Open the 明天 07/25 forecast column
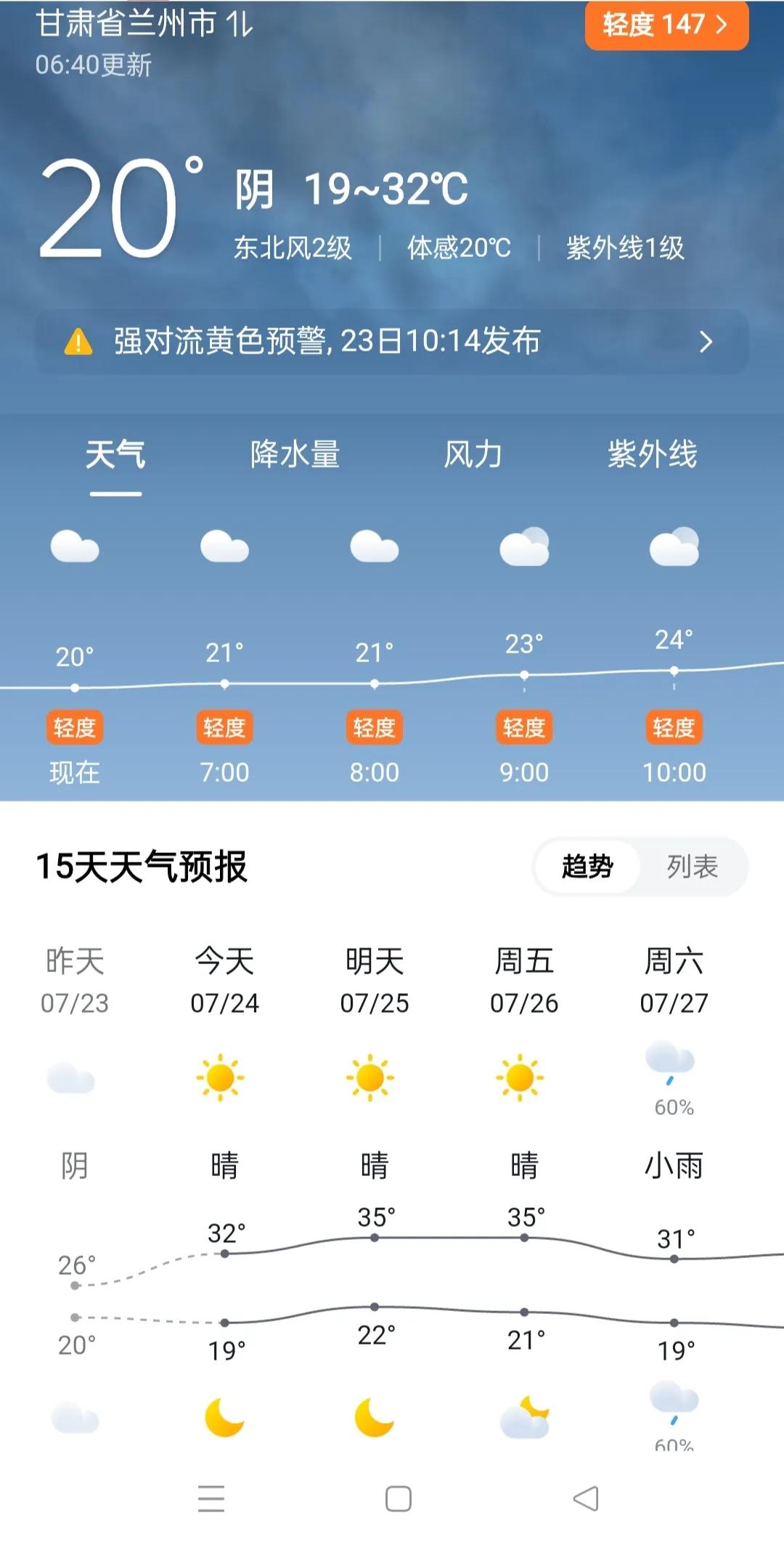This screenshot has height=1547, width=784. 375,1191
